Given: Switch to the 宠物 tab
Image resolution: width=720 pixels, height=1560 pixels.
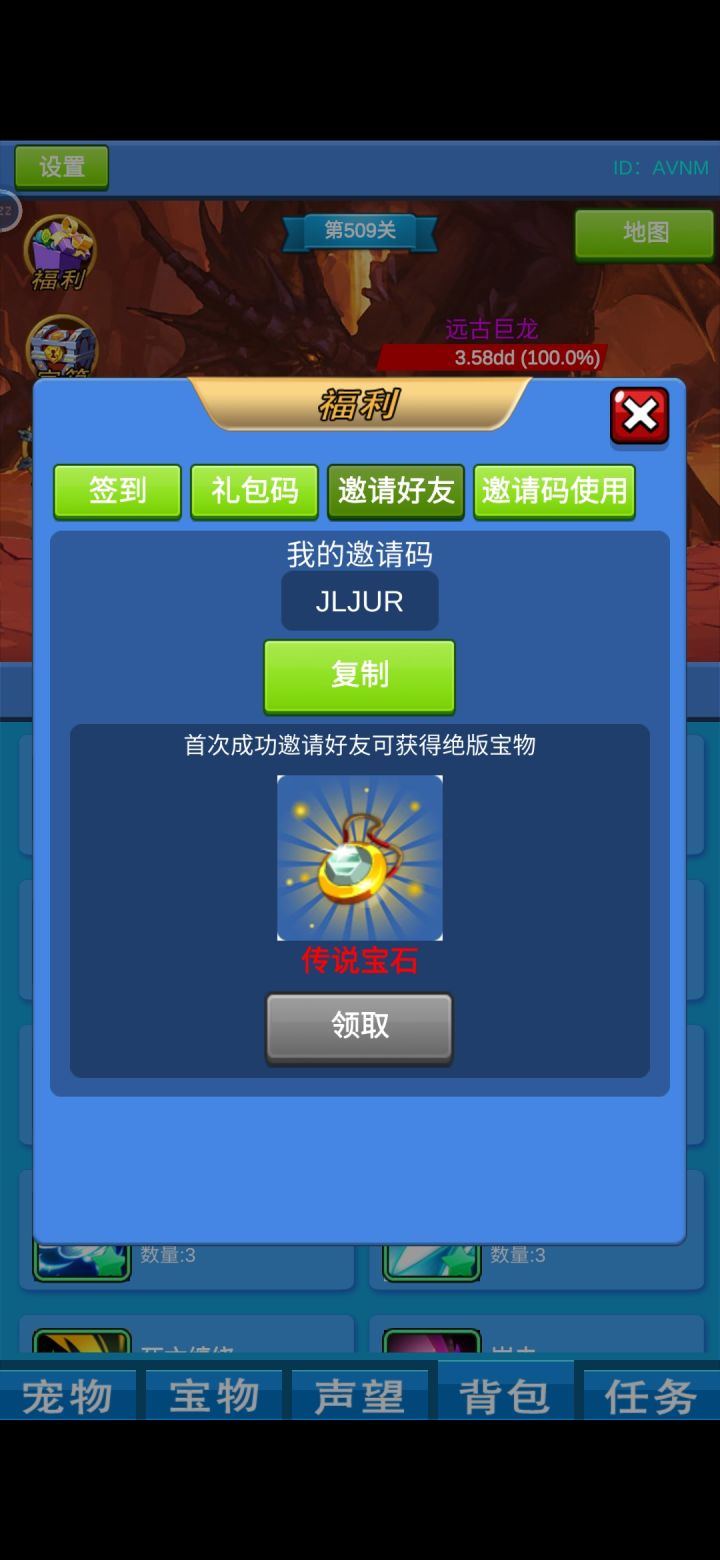Looking at the screenshot, I should (x=68, y=1394).
